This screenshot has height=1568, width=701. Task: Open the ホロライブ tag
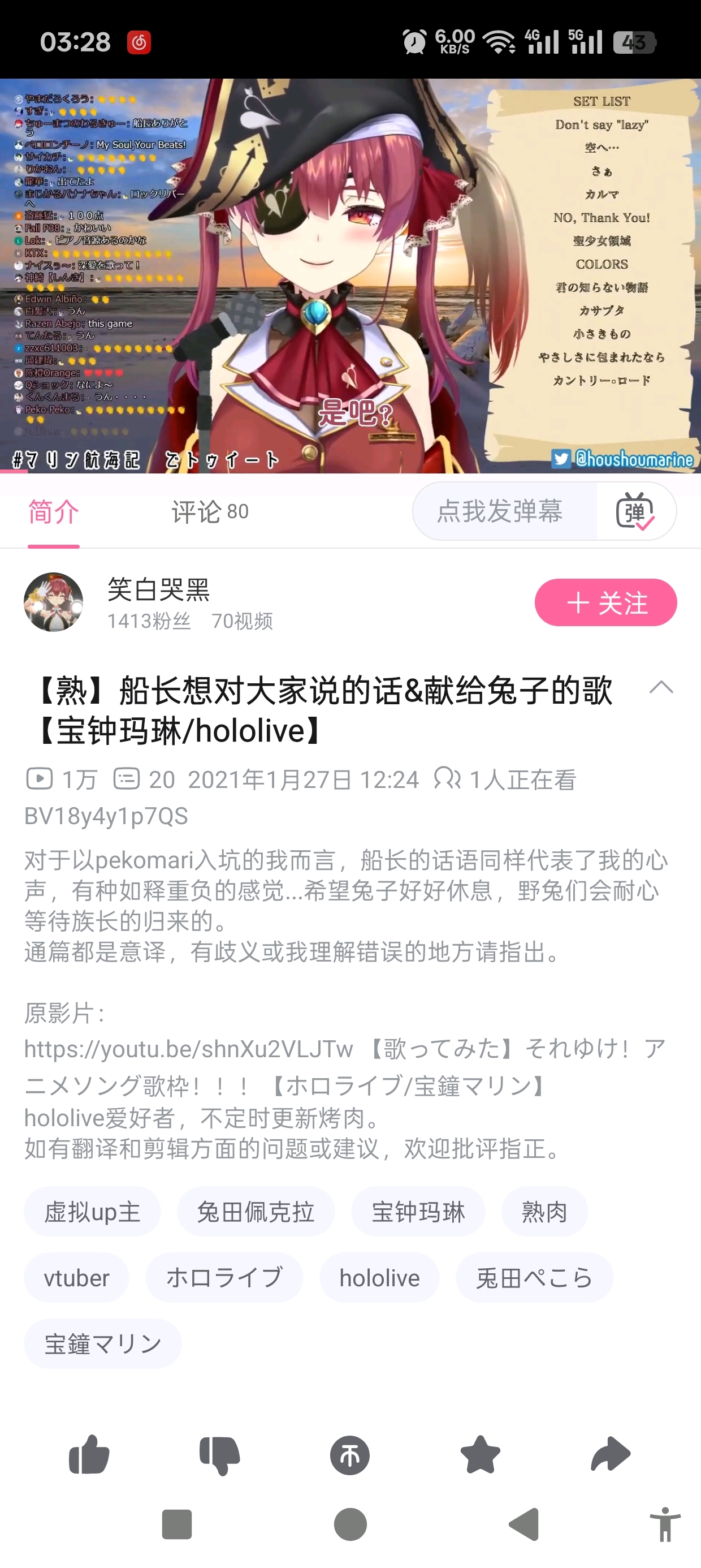(224, 1277)
